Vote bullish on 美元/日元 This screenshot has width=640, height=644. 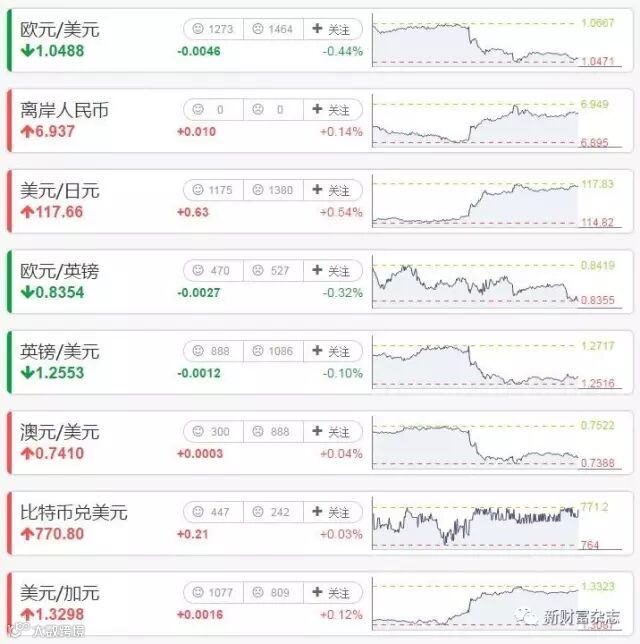tap(213, 190)
